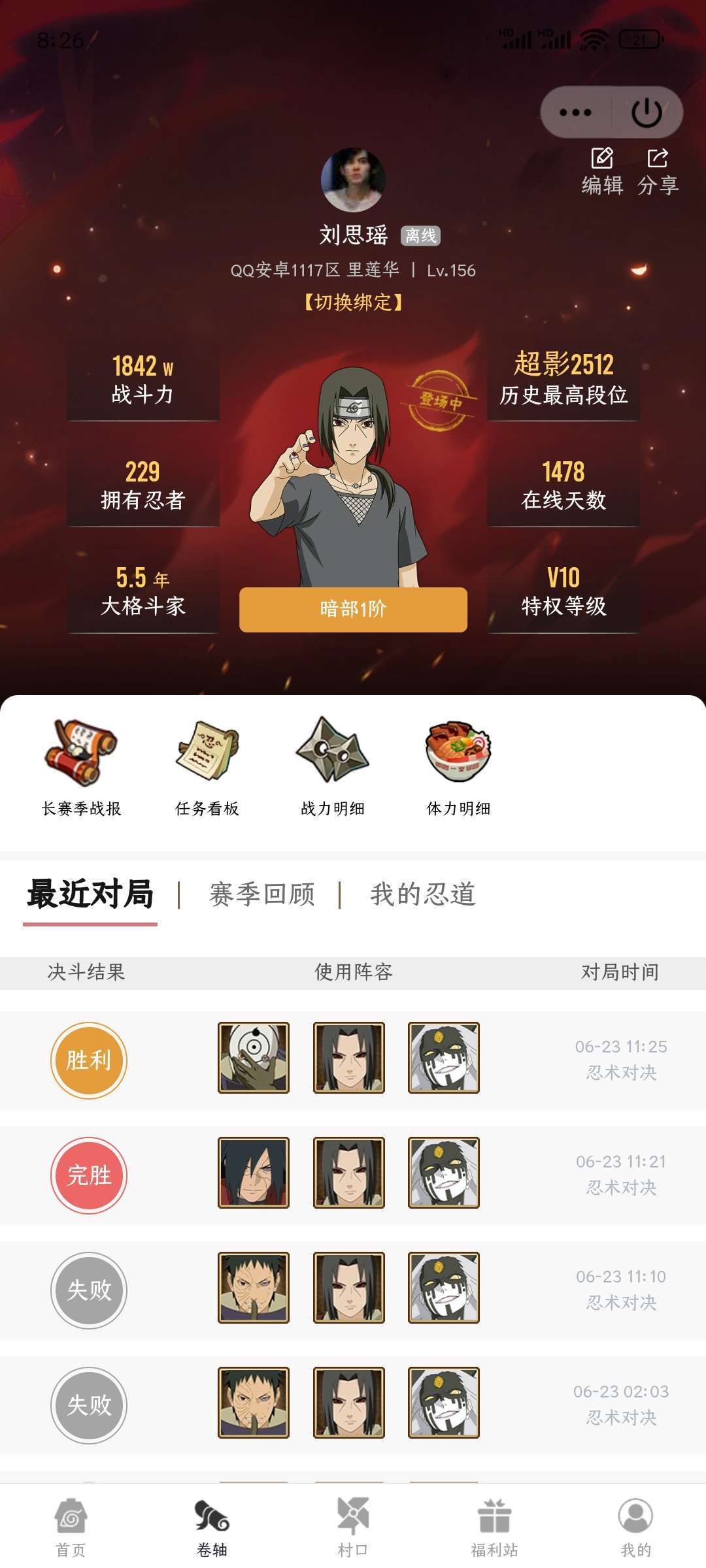The width and height of the screenshot is (706, 1568).
Task: Tap 【切换绑定】 to switch bound account
Action: [353, 302]
